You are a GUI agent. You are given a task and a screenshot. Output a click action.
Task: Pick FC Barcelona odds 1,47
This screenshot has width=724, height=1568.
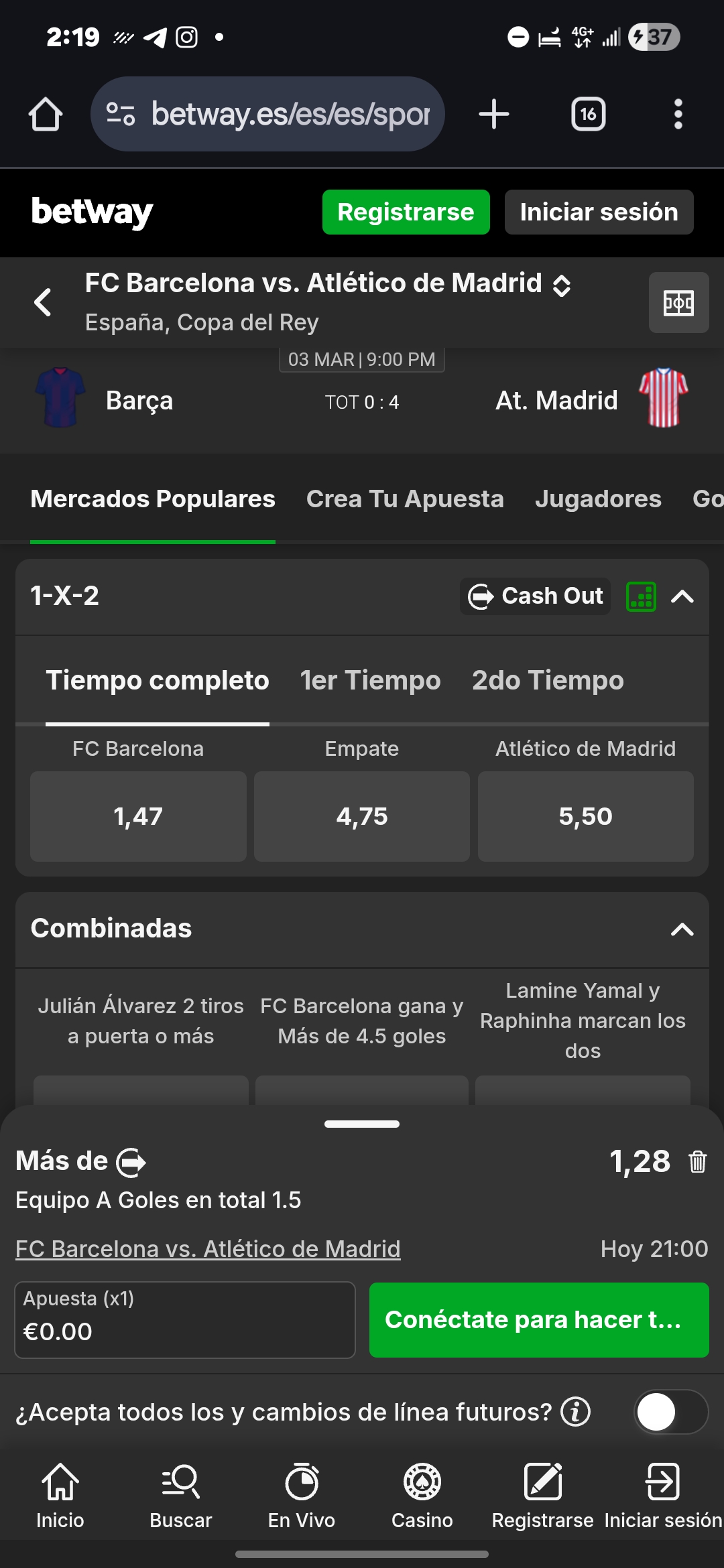tap(138, 816)
